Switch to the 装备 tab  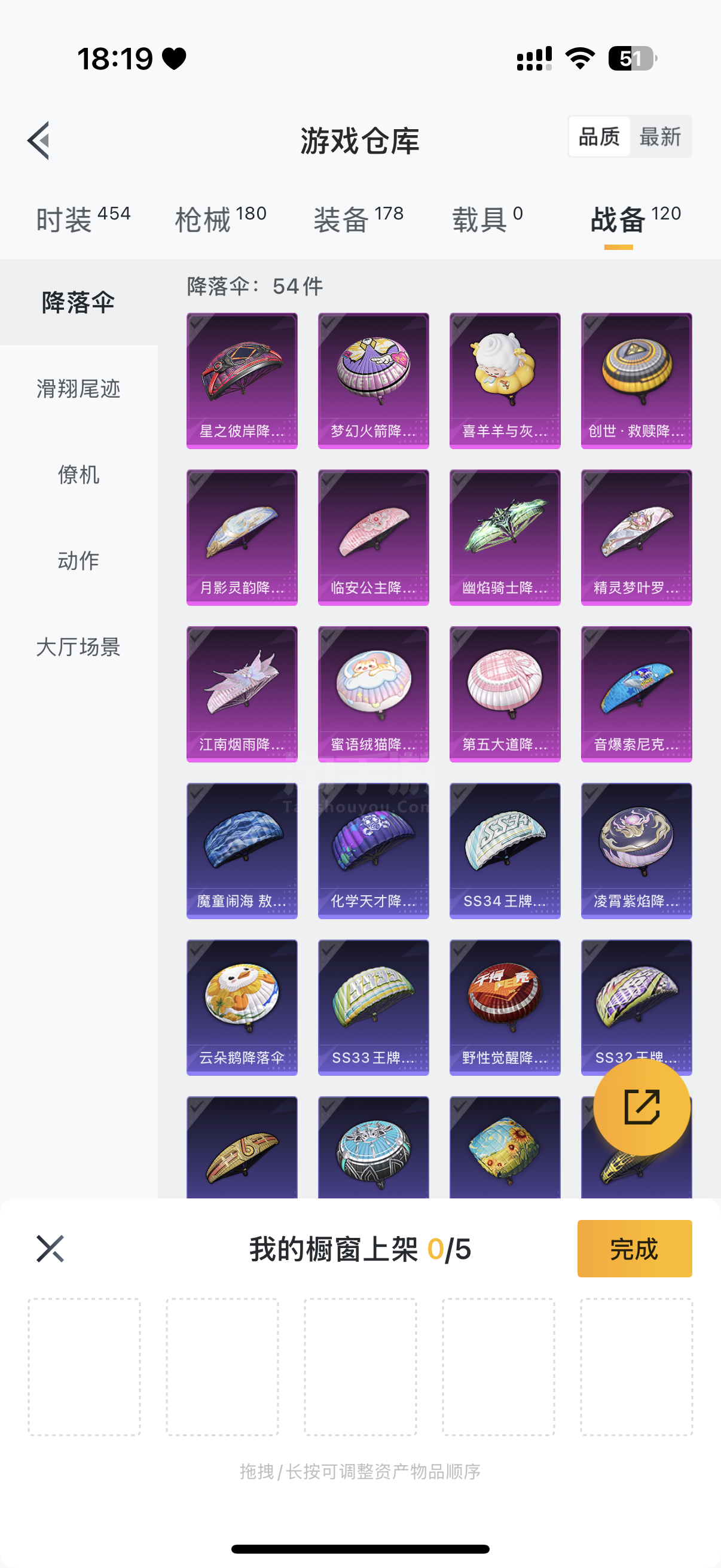[x=358, y=219]
